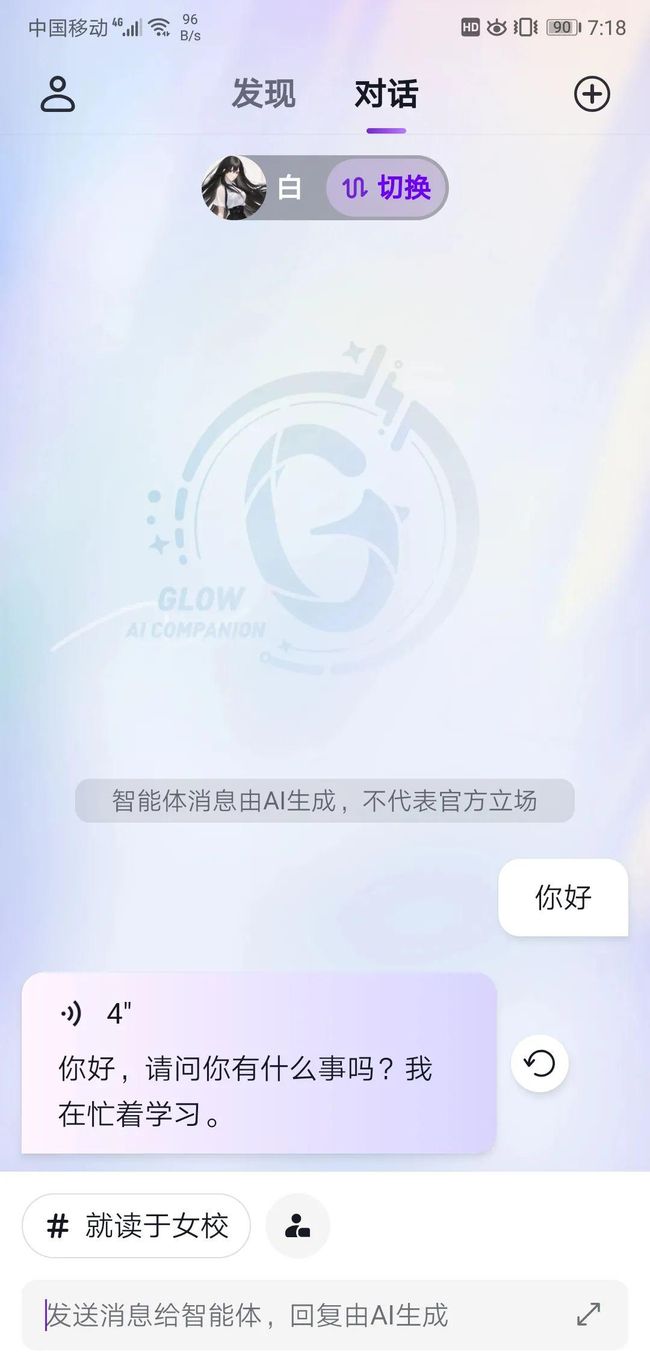
Task: Open the profile icon
Action: (57, 94)
